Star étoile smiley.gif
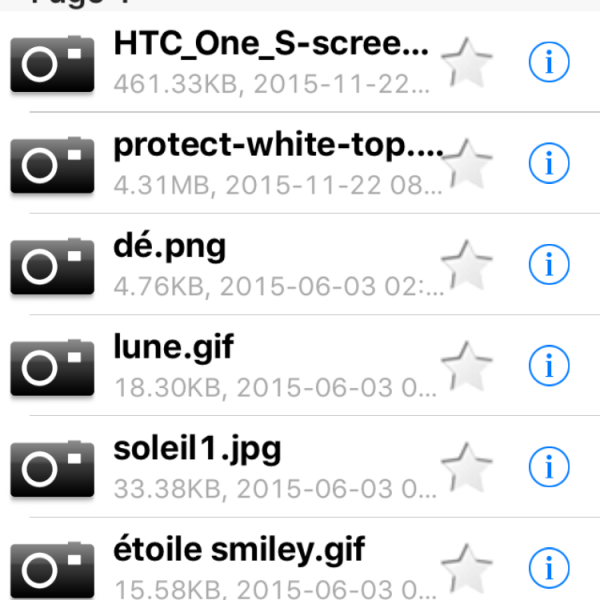The image size is (600, 600). [x=466, y=568]
